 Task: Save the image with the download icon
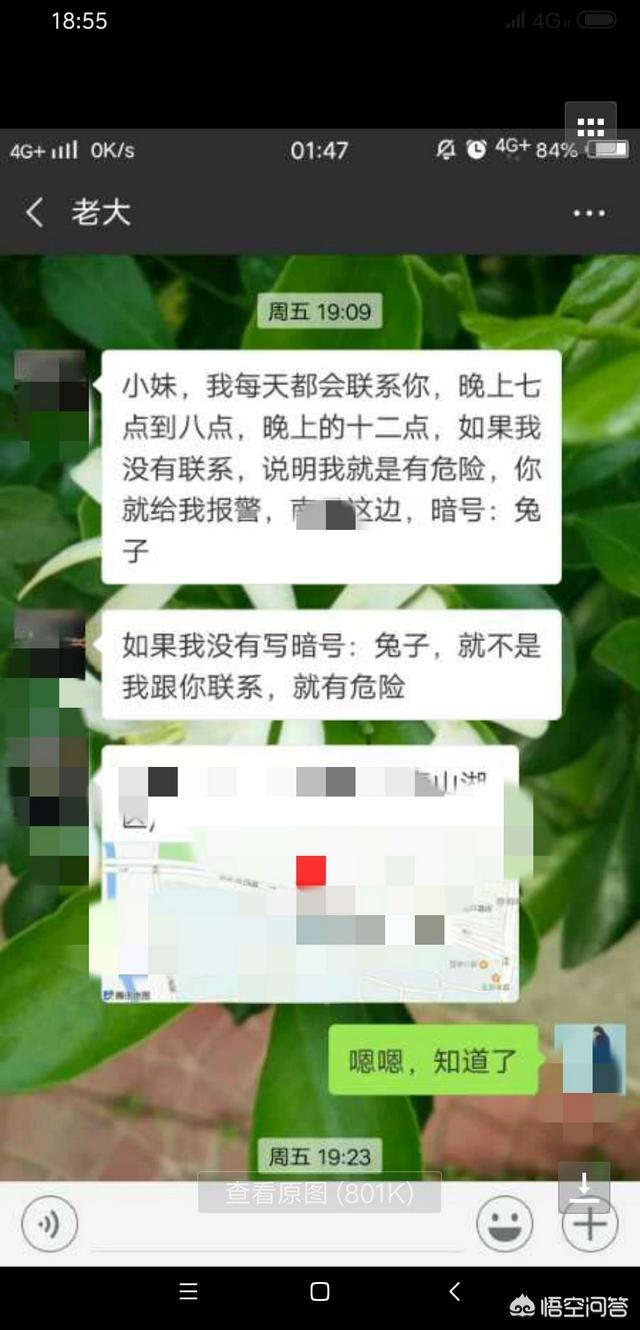pyautogui.click(x=584, y=1187)
